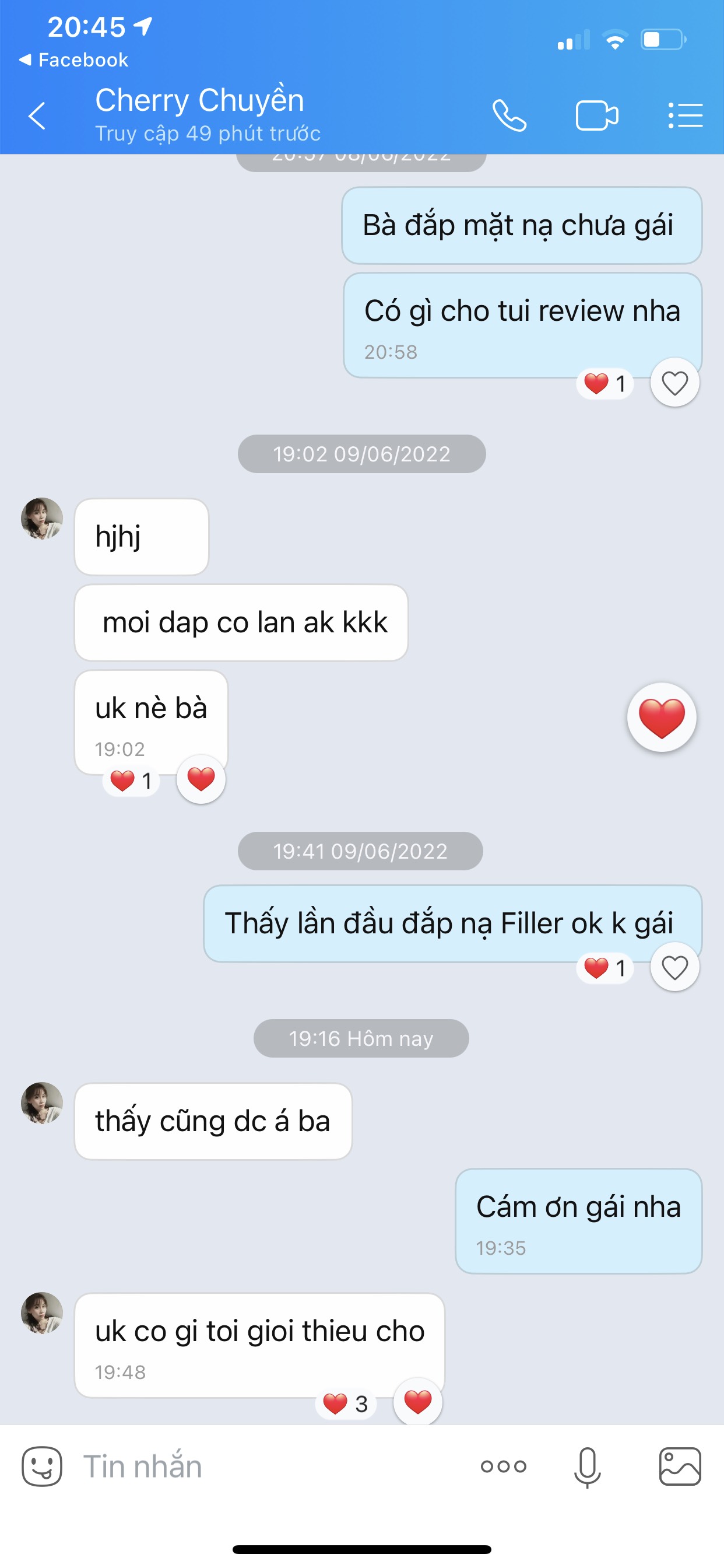
Task: Go back from Cherry Chuyền chat
Action: [x=37, y=116]
